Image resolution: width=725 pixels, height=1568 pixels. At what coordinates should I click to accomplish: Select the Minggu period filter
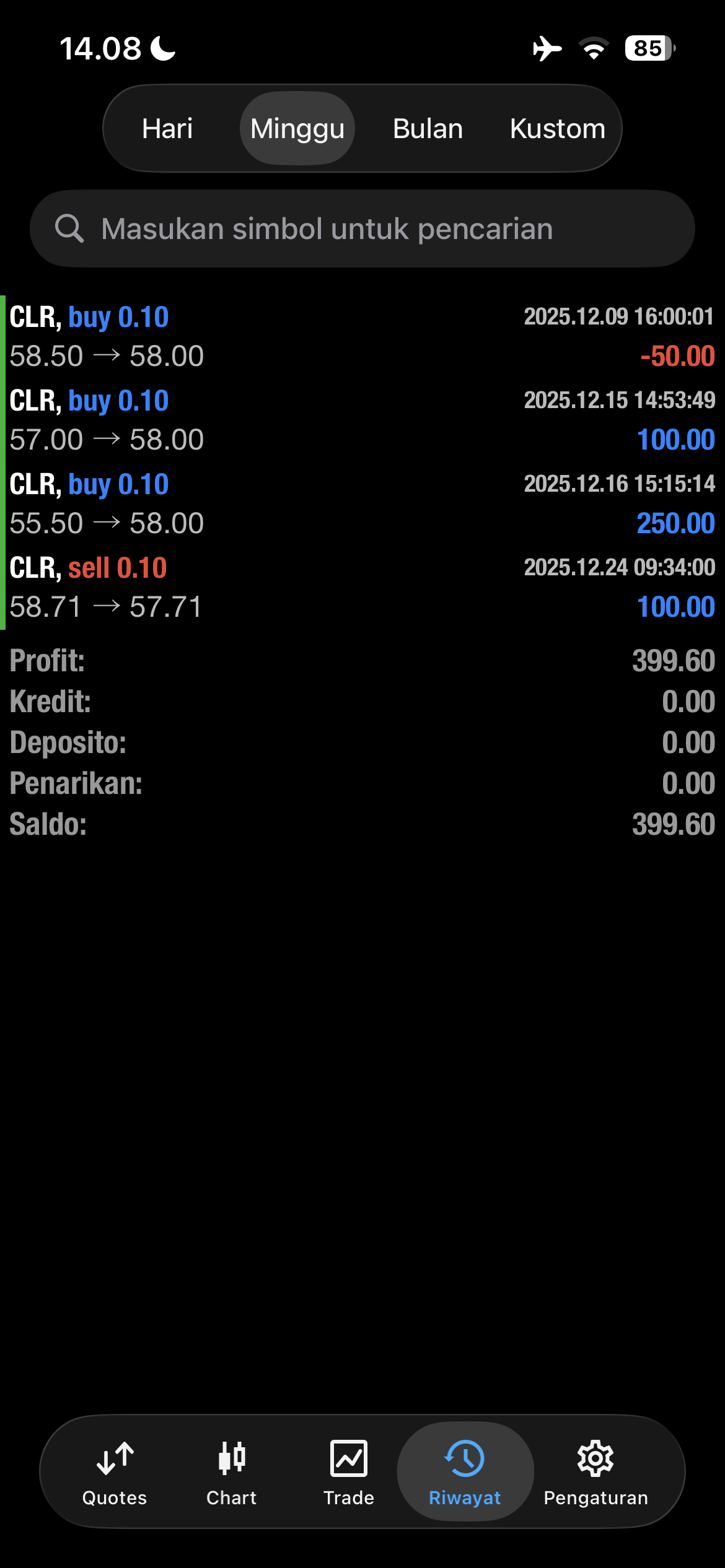click(x=297, y=129)
